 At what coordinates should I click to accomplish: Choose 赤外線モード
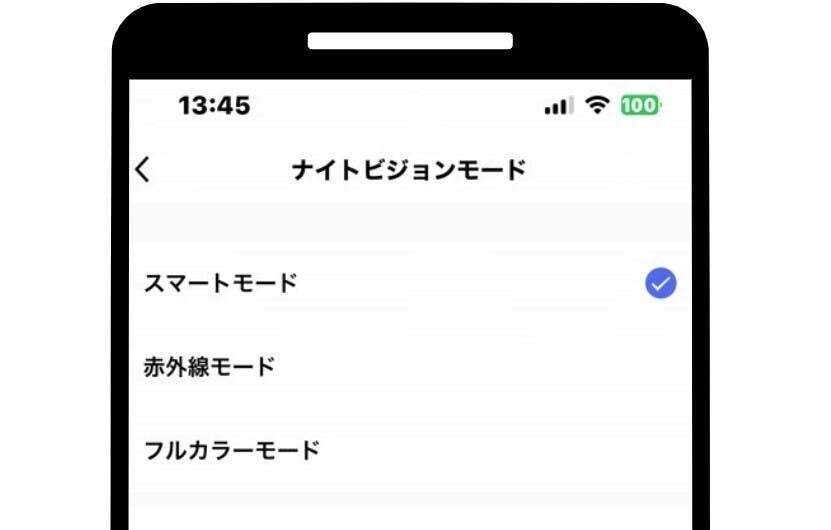[209, 367]
